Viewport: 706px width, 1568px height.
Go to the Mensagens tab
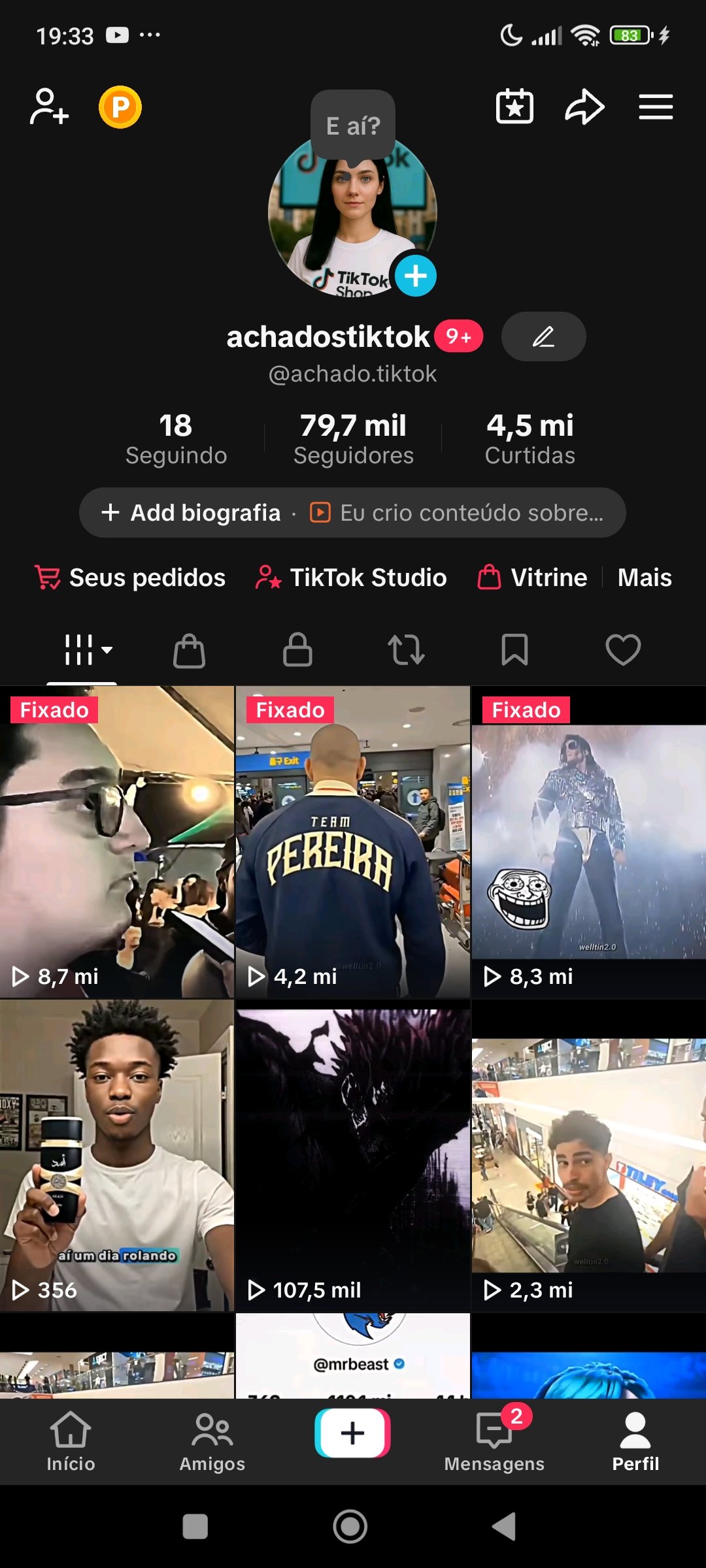click(x=494, y=1442)
